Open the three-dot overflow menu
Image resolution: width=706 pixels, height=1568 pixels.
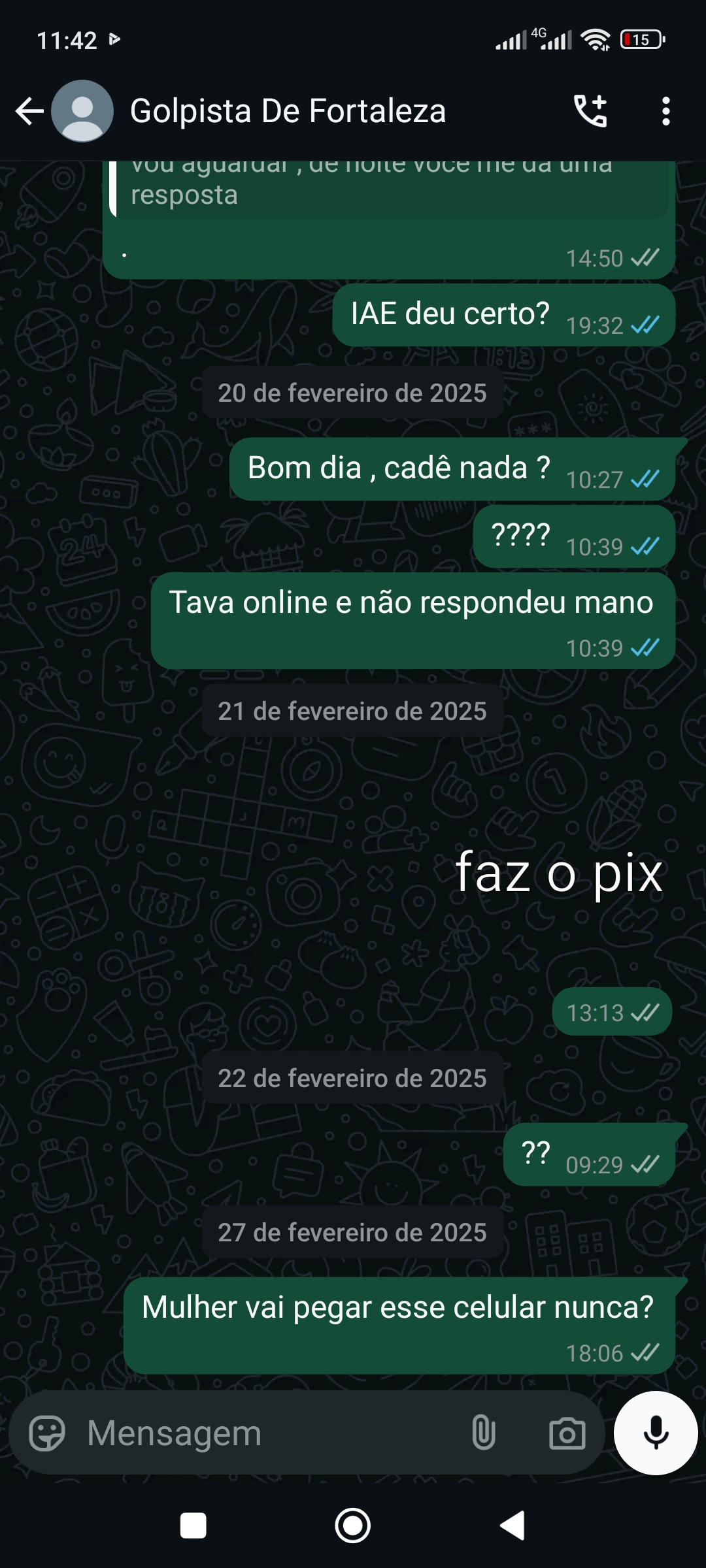pos(665,111)
